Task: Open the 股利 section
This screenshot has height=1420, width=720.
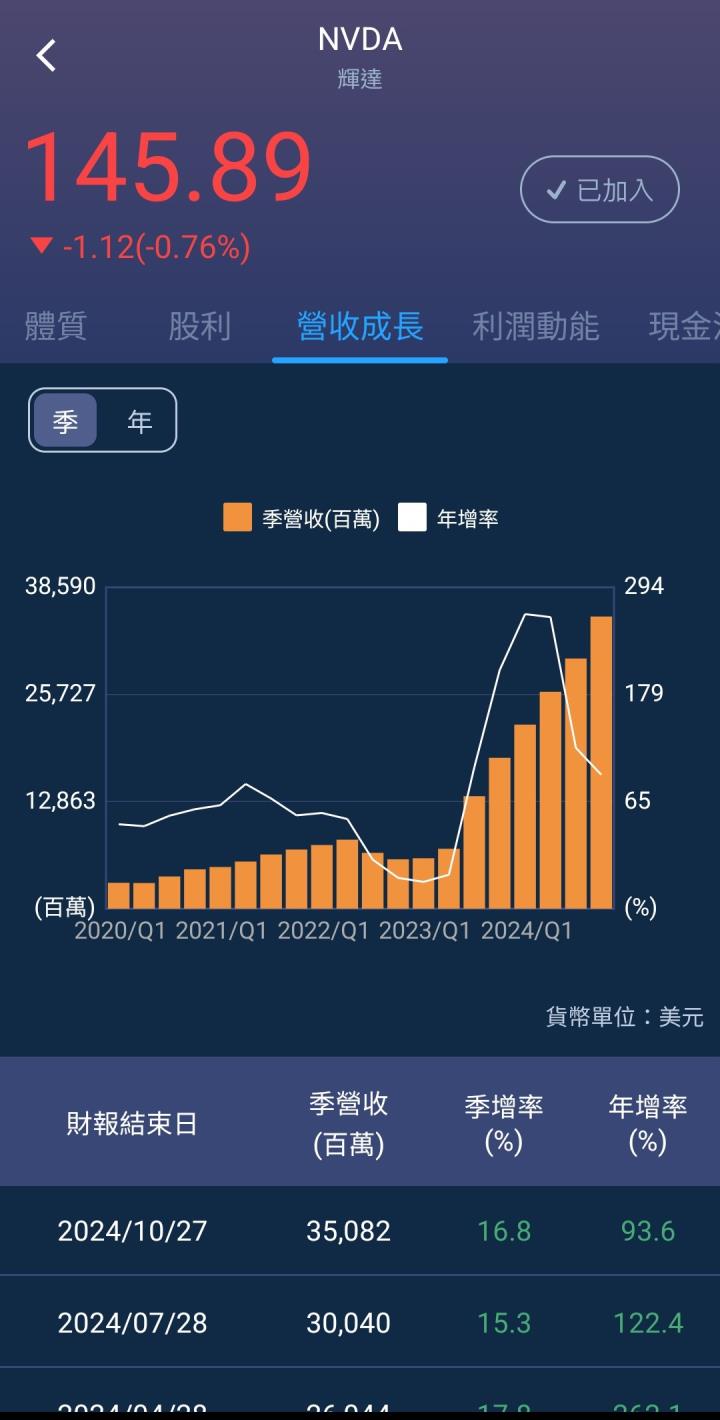Action: coord(201,326)
